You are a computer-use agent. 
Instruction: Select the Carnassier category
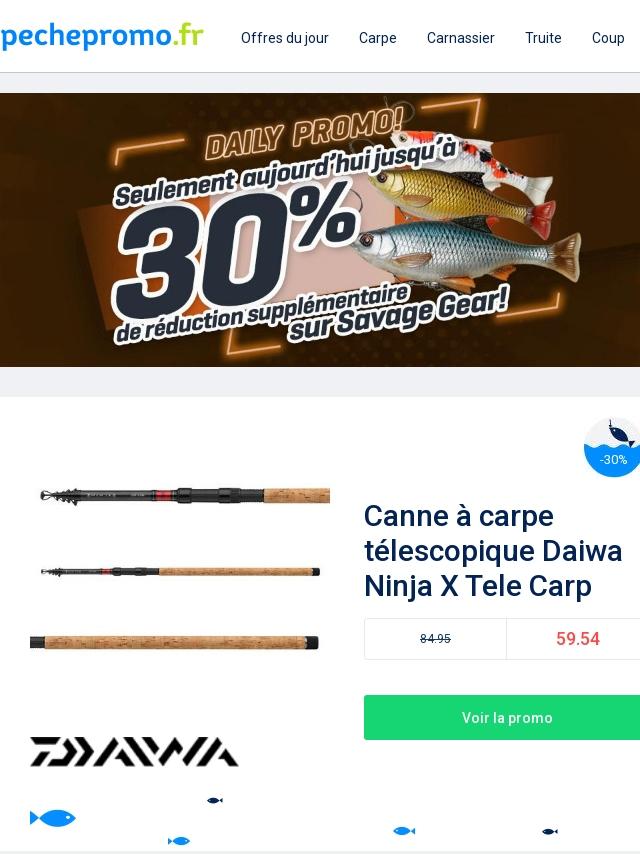pos(461,38)
